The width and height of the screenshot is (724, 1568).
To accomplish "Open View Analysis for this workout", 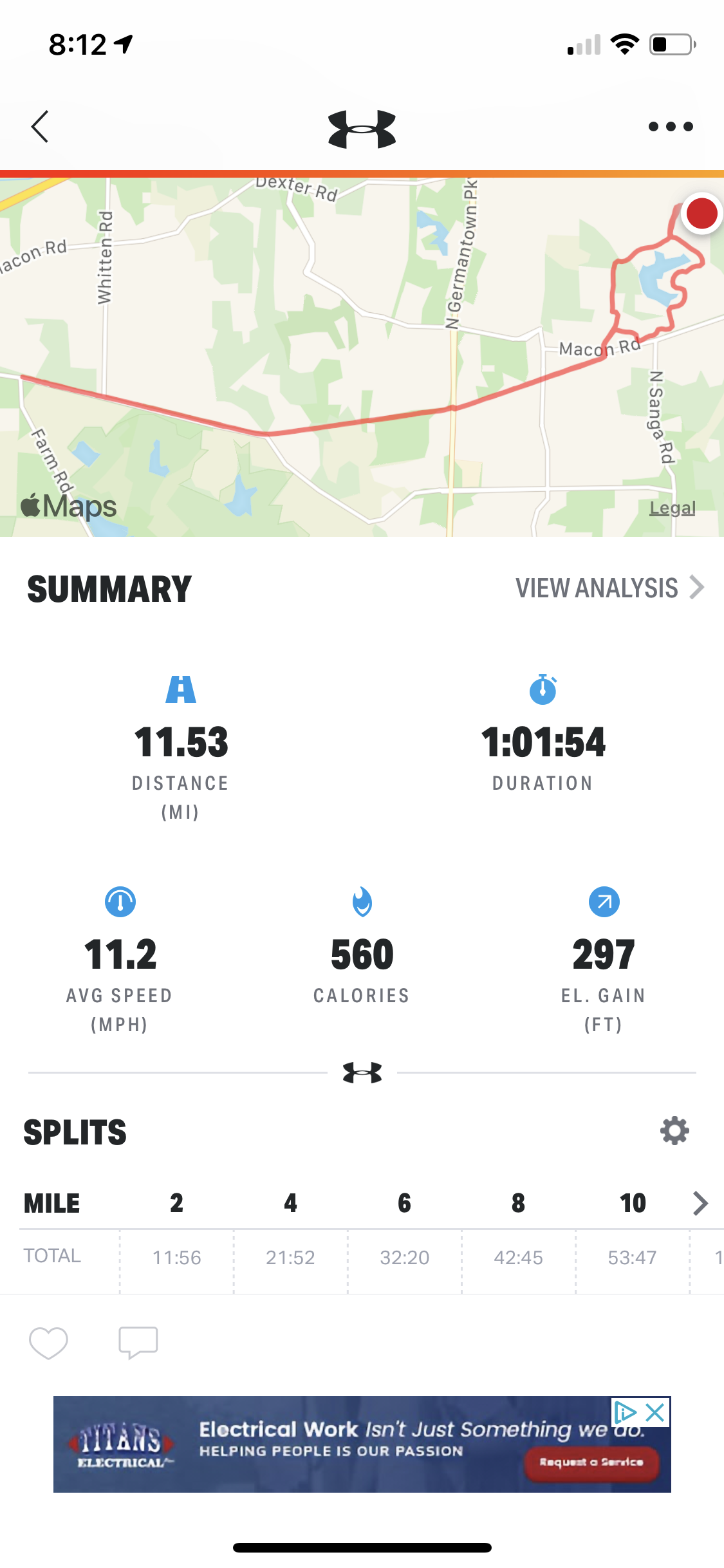I will click(608, 588).
